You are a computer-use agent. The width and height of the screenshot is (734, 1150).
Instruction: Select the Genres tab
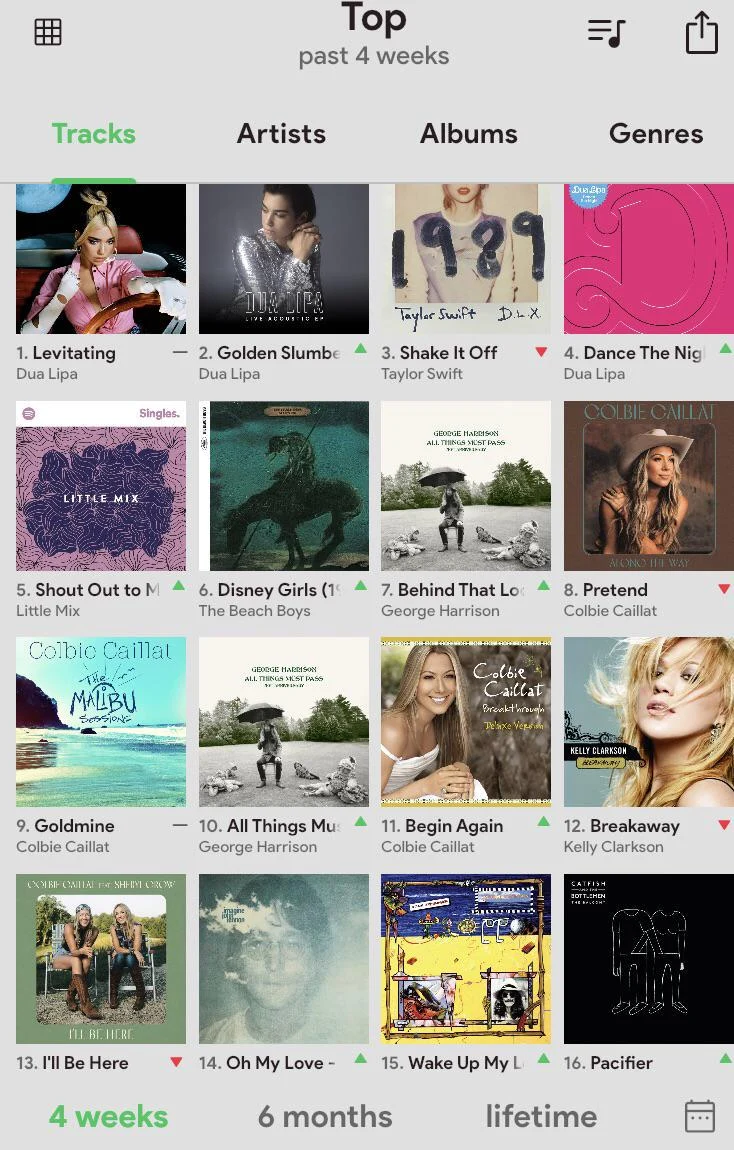656,133
